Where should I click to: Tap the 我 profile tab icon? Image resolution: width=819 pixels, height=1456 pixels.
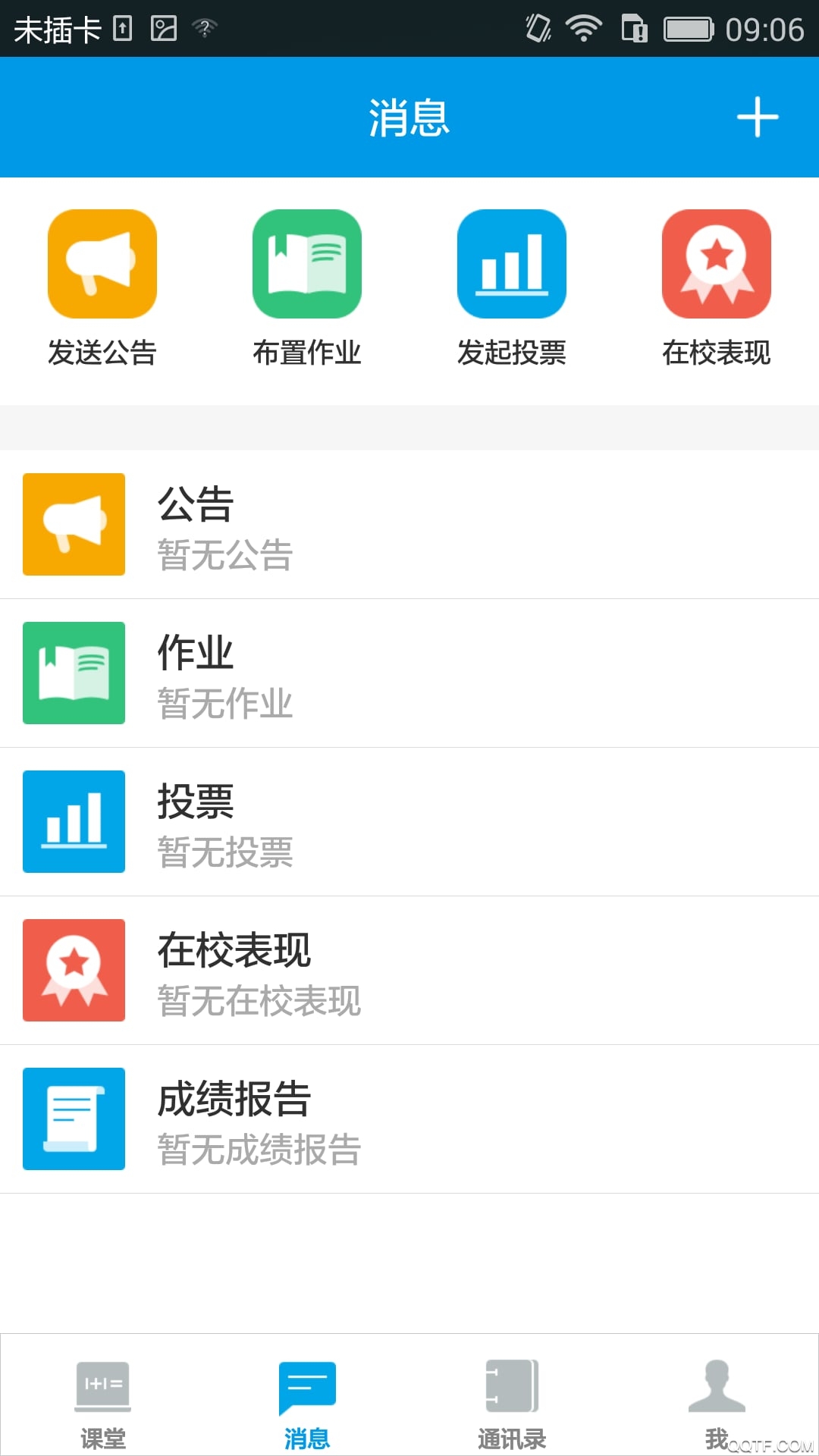click(x=717, y=1395)
